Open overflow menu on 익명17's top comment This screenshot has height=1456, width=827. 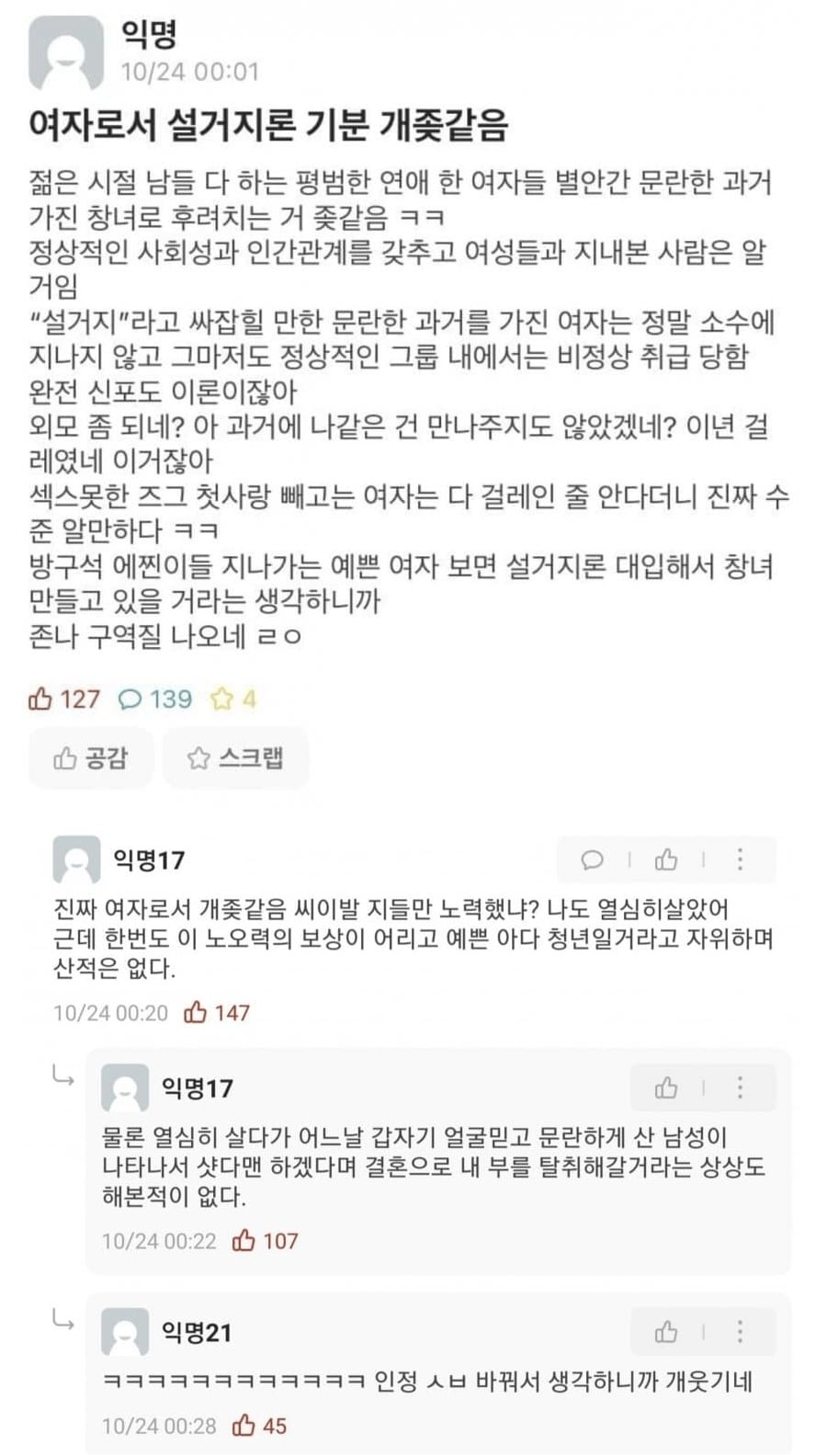pos(740,859)
